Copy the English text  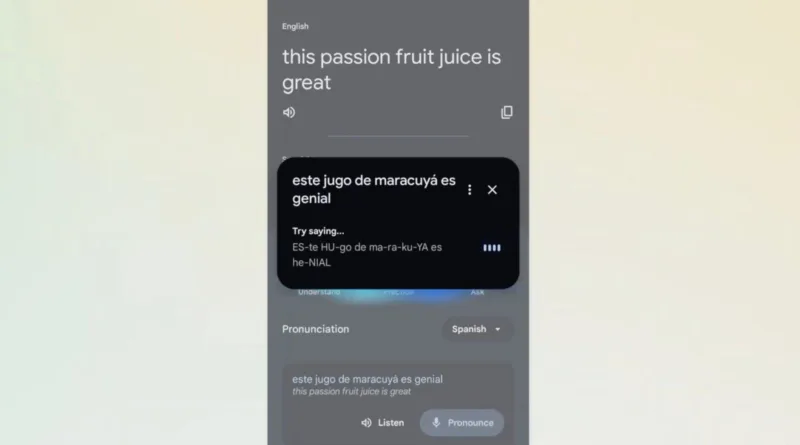tap(507, 112)
